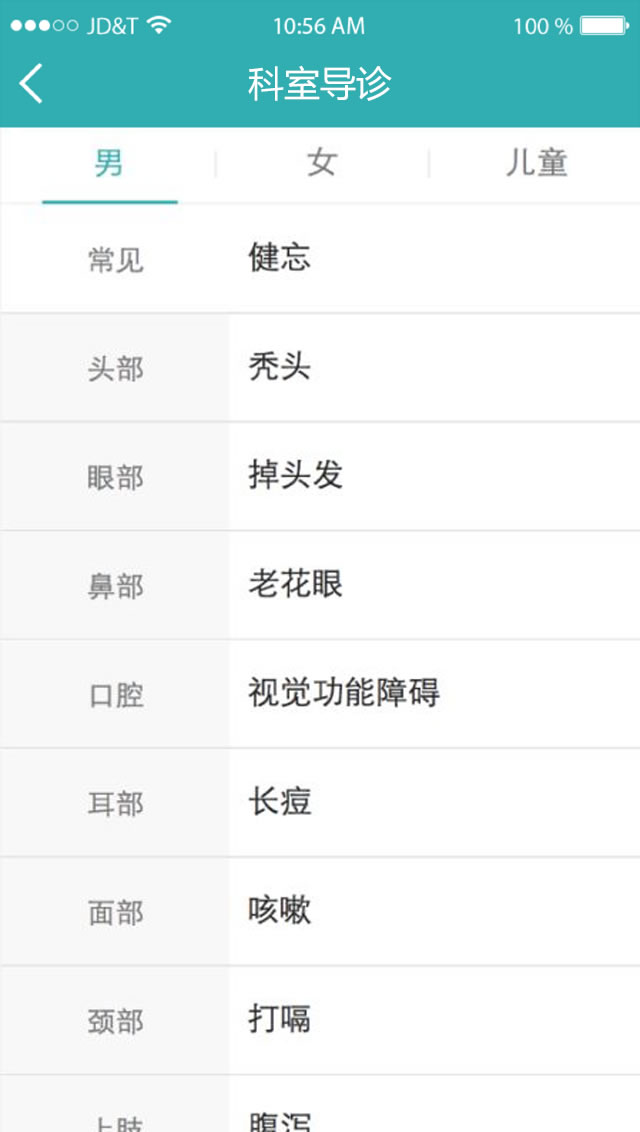Image resolution: width=640 pixels, height=1132 pixels.
Task: Choose the 颈部 category
Action: [x=115, y=1022]
